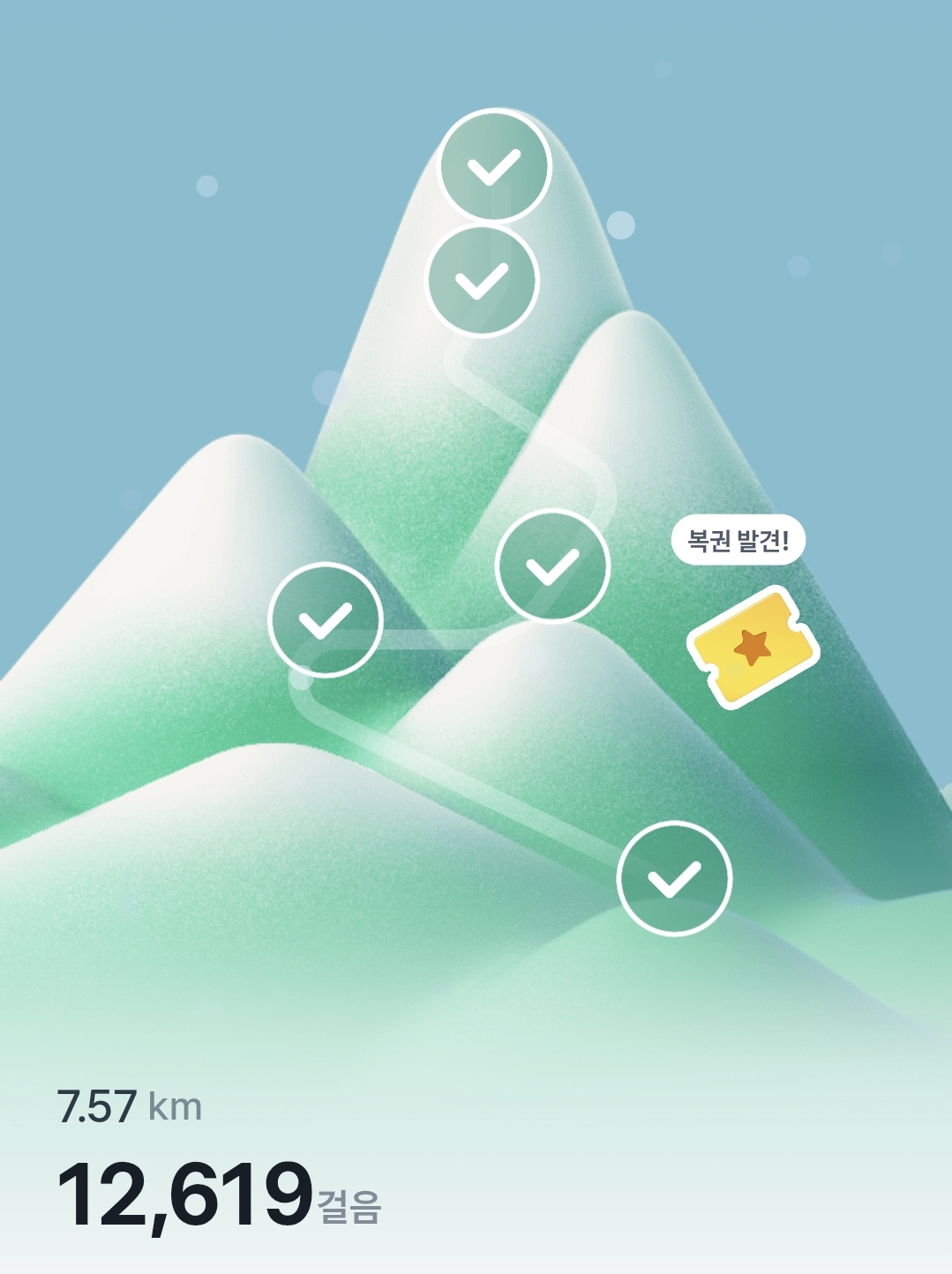Open the discovered lottery ticket
This screenshot has height=1274, width=952.
click(753, 648)
